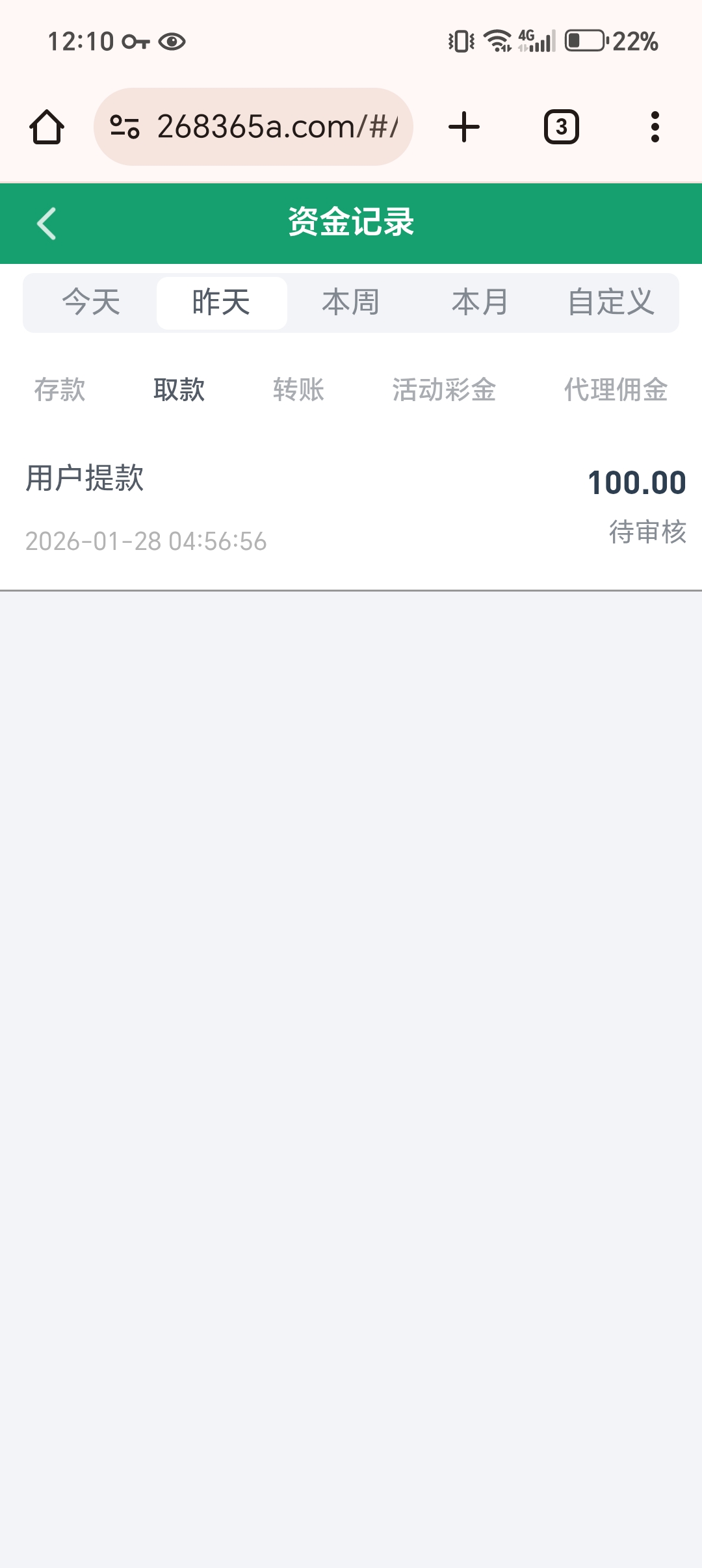The width and height of the screenshot is (702, 1568).
Task: Tap the URL address bar to edit
Action: coord(279,127)
